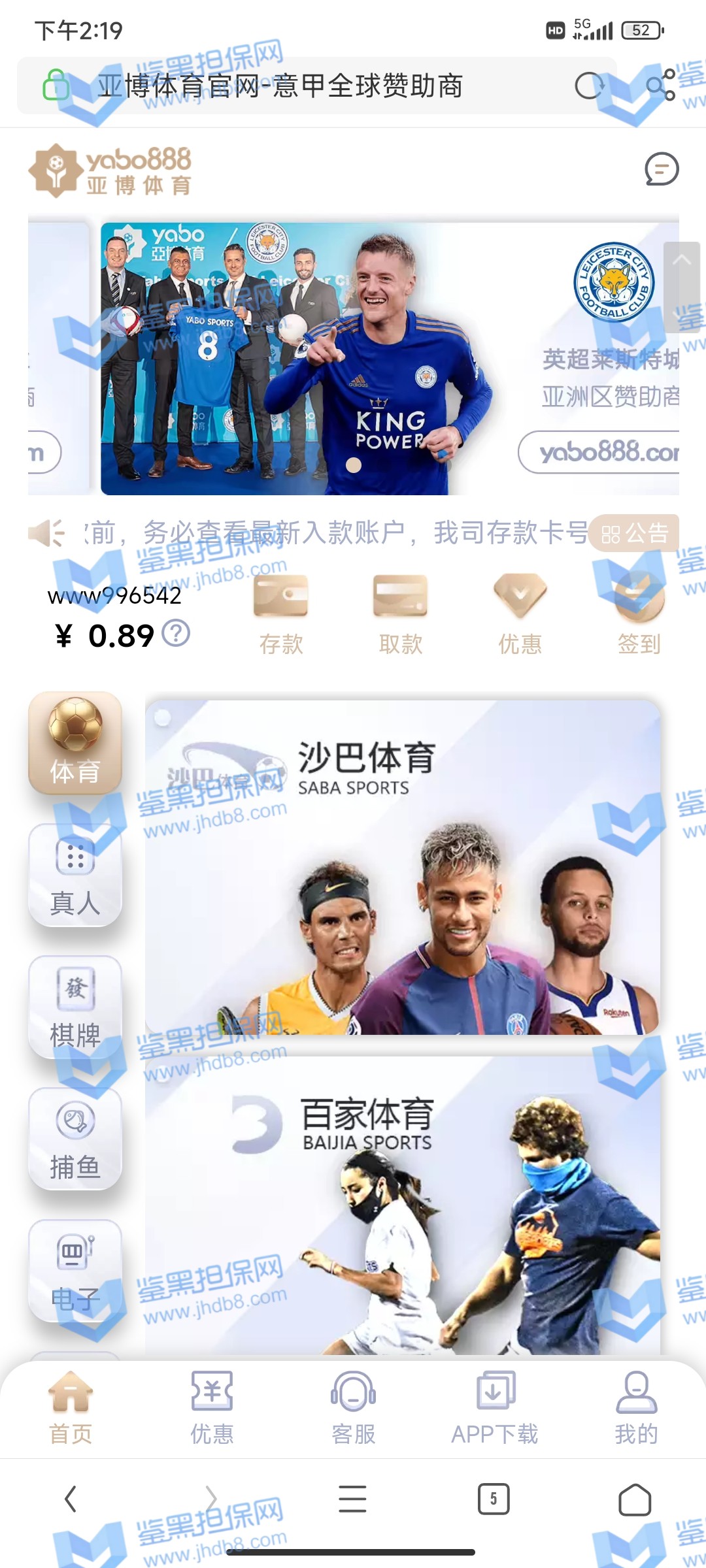Open the 百家体育 BAIJIA SPORTS card
The image size is (706, 1568).
(x=402, y=1209)
